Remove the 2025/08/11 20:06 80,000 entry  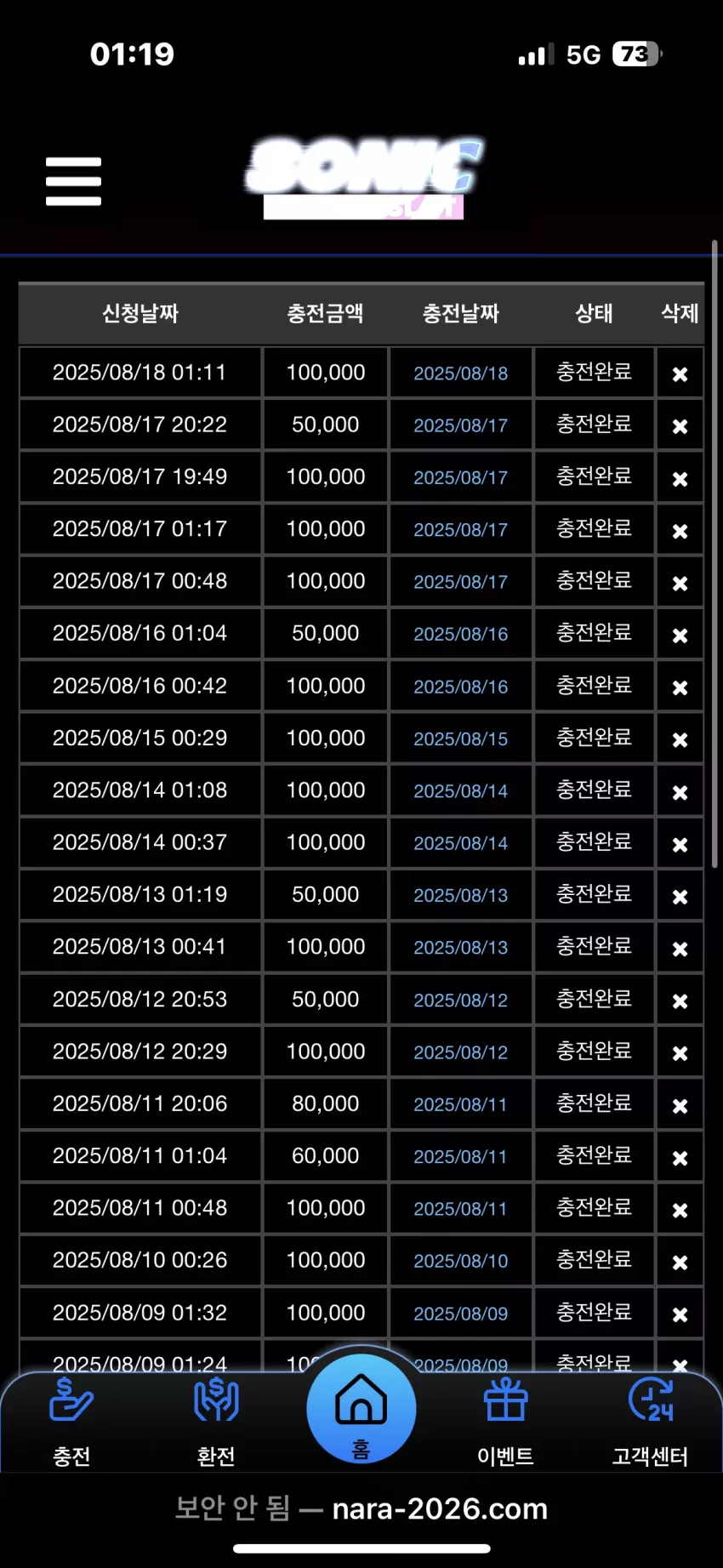click(x=680, y=1106)
